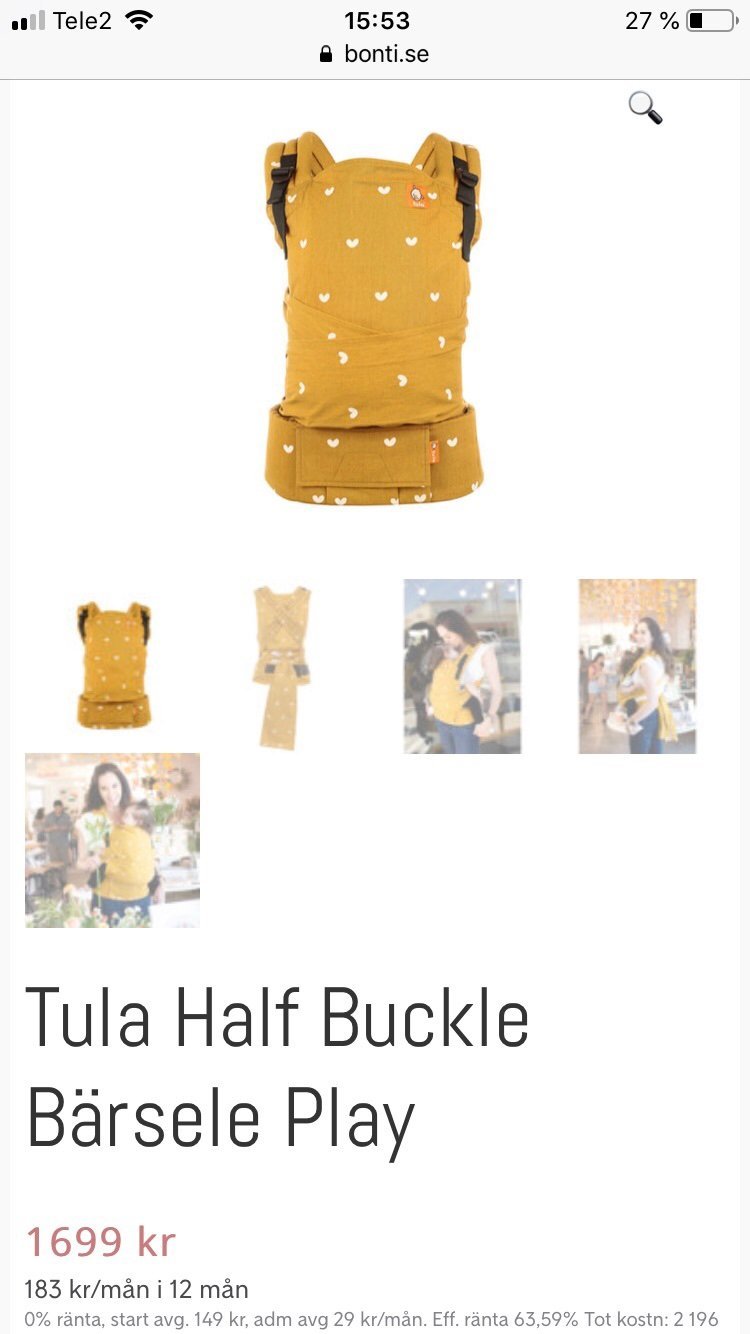View the thumbnail of woman holding flowers

[x=113, y=840]
